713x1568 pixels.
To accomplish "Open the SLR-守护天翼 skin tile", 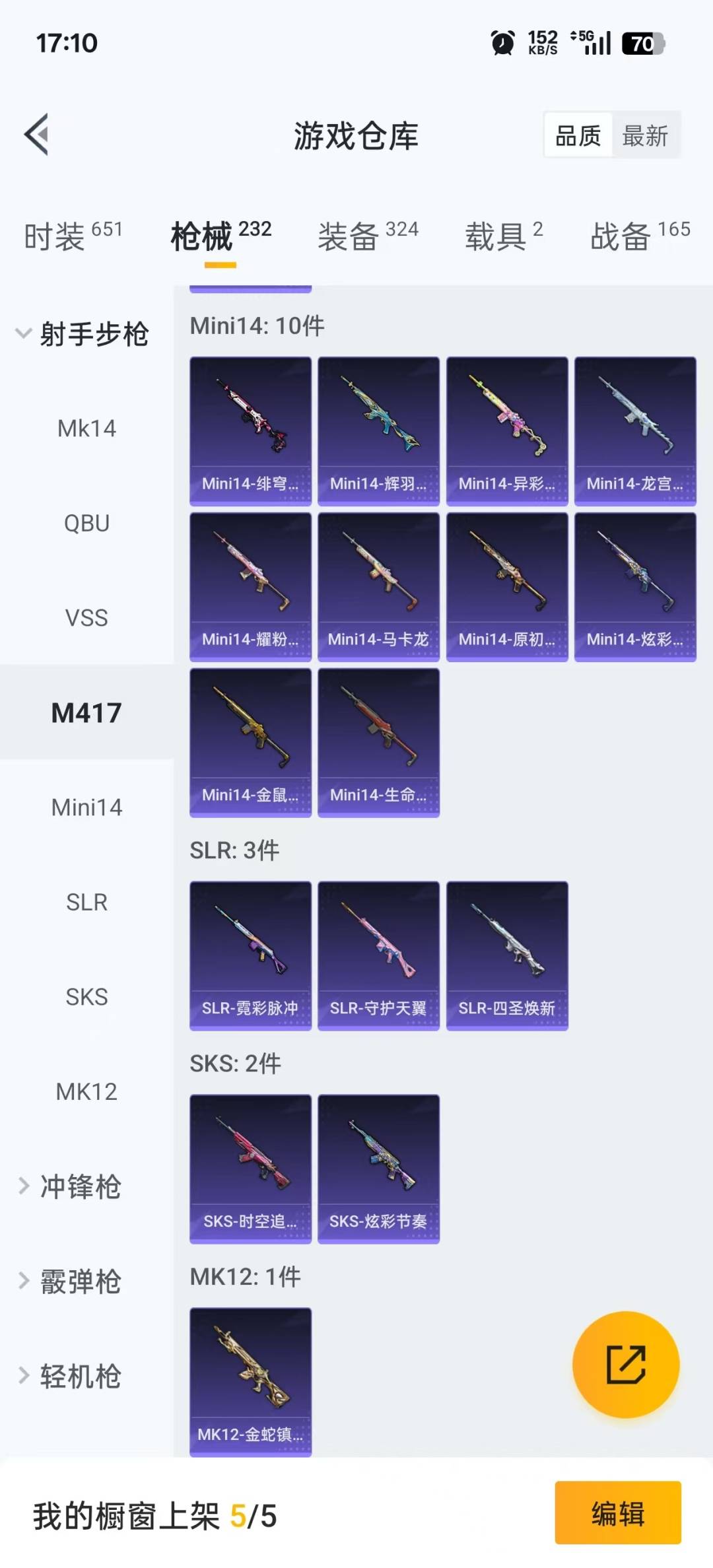I will [x=378, y=955].
